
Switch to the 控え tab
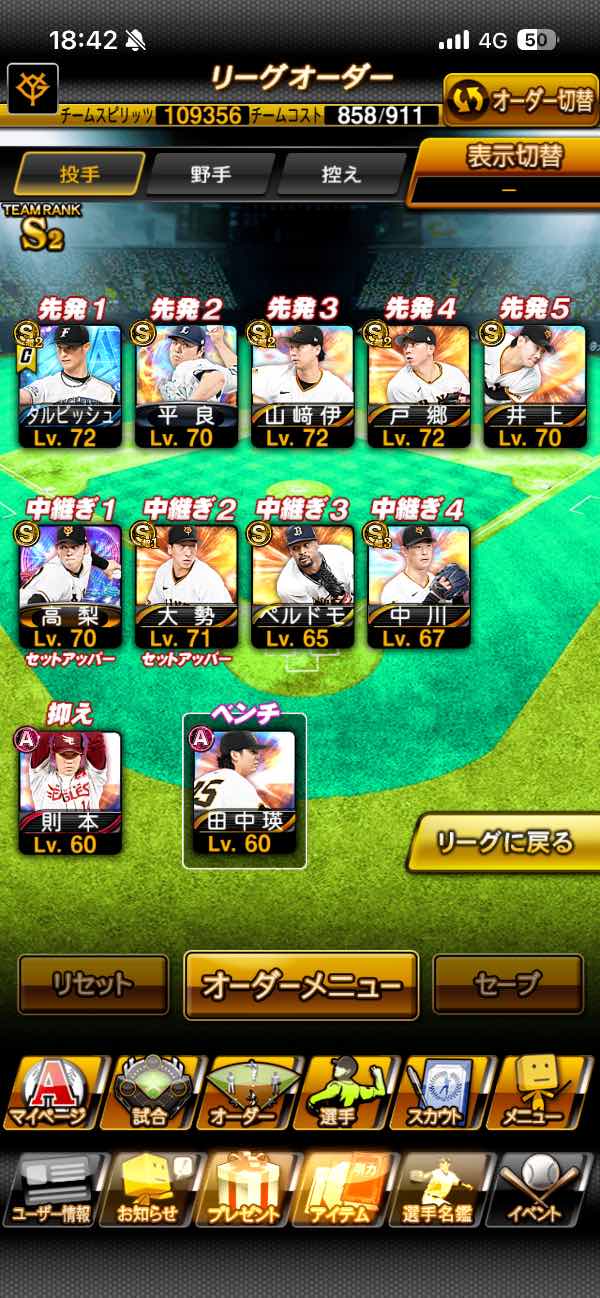click(340, 174)
